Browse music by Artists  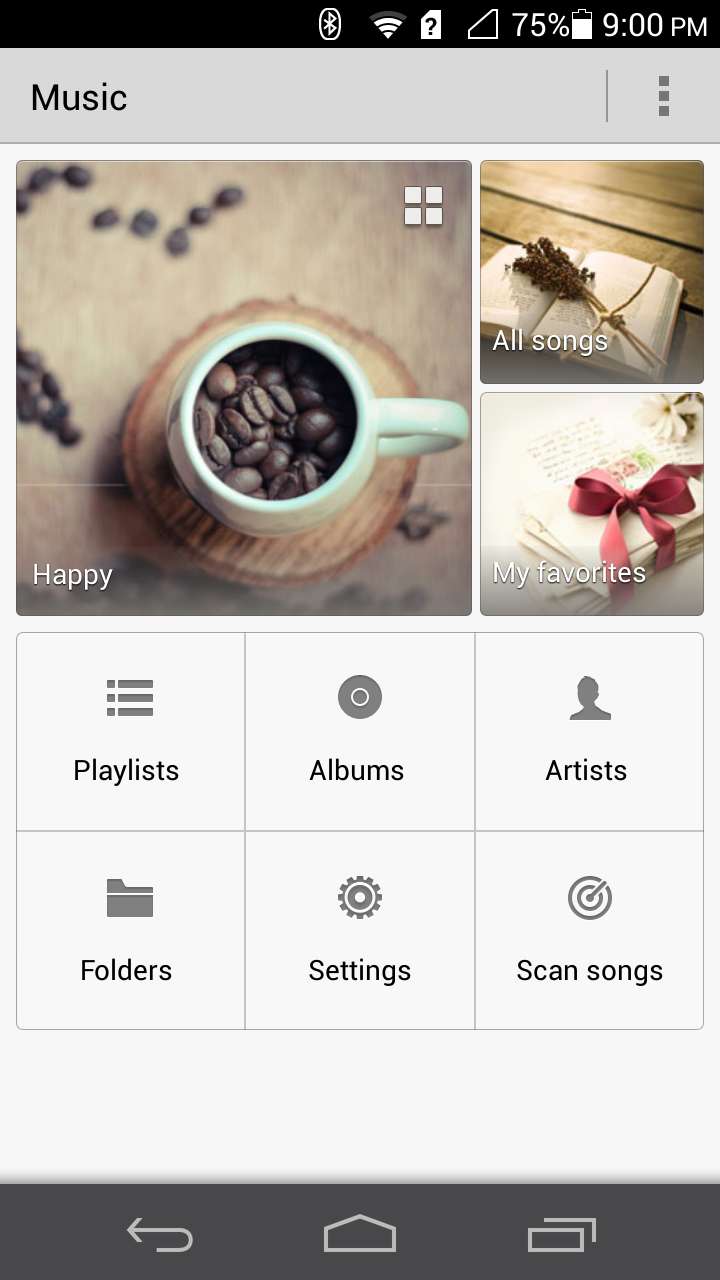(589, 732)
